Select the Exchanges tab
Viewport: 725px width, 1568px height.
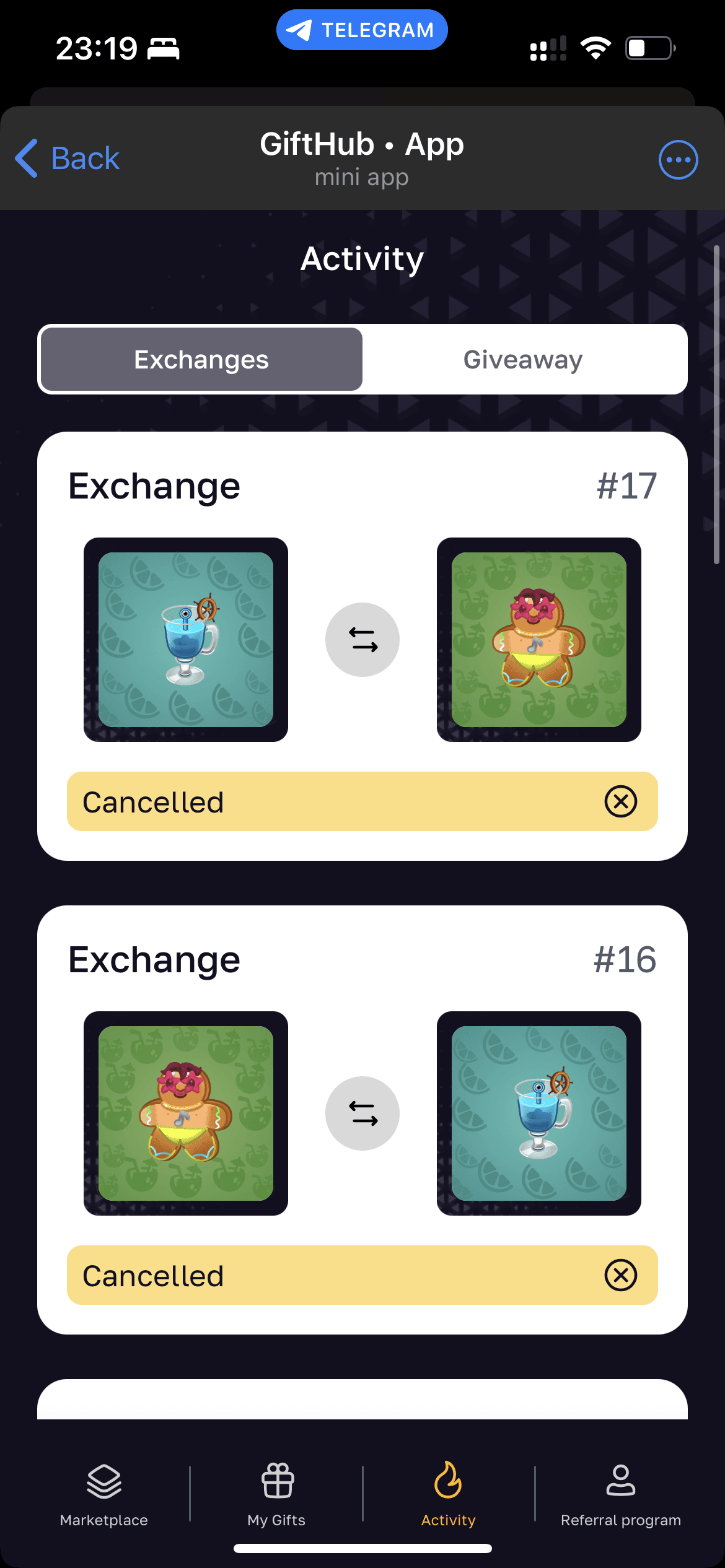pos(202,360)
